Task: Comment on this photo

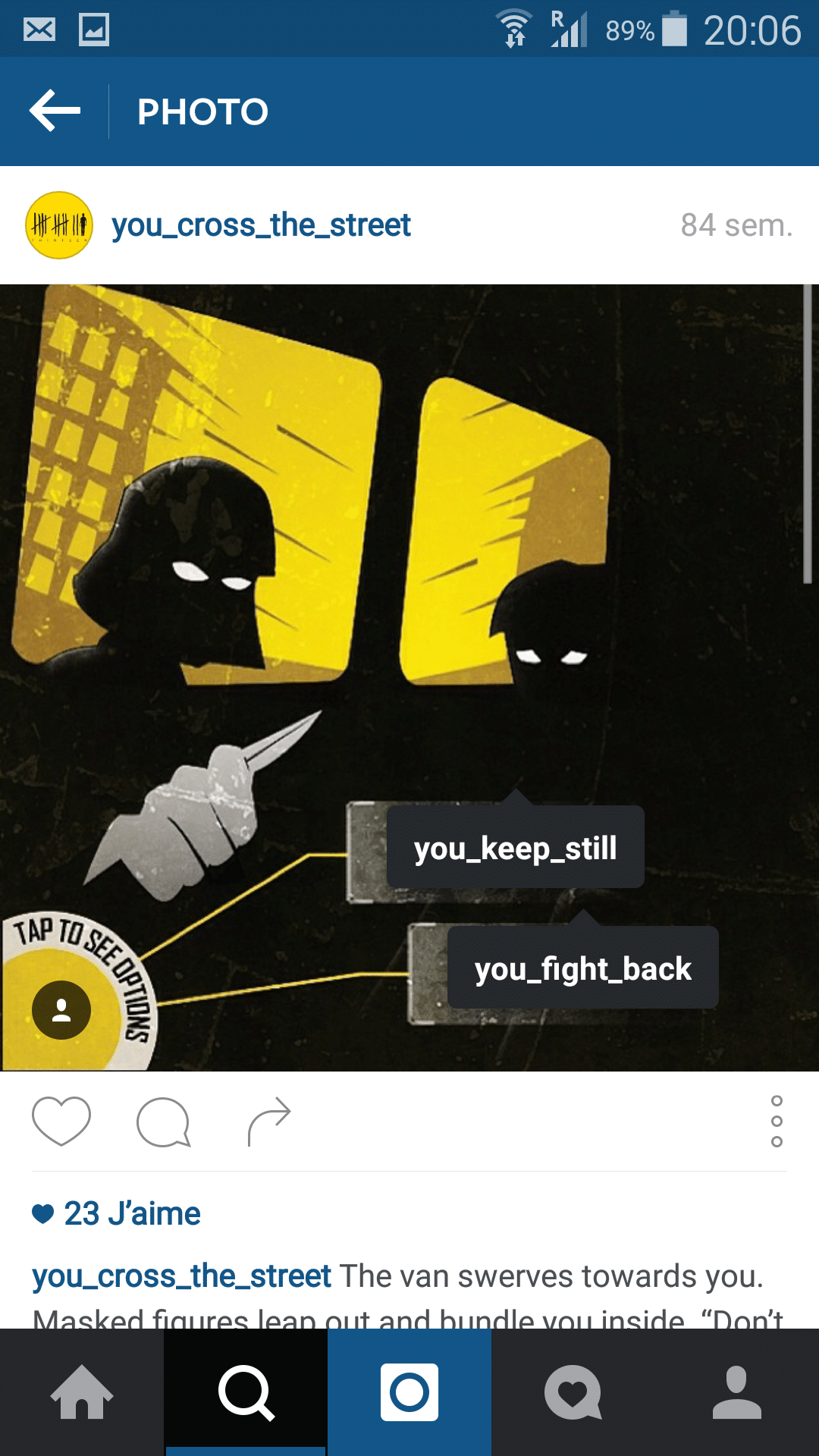Action: coord(163,1122)
